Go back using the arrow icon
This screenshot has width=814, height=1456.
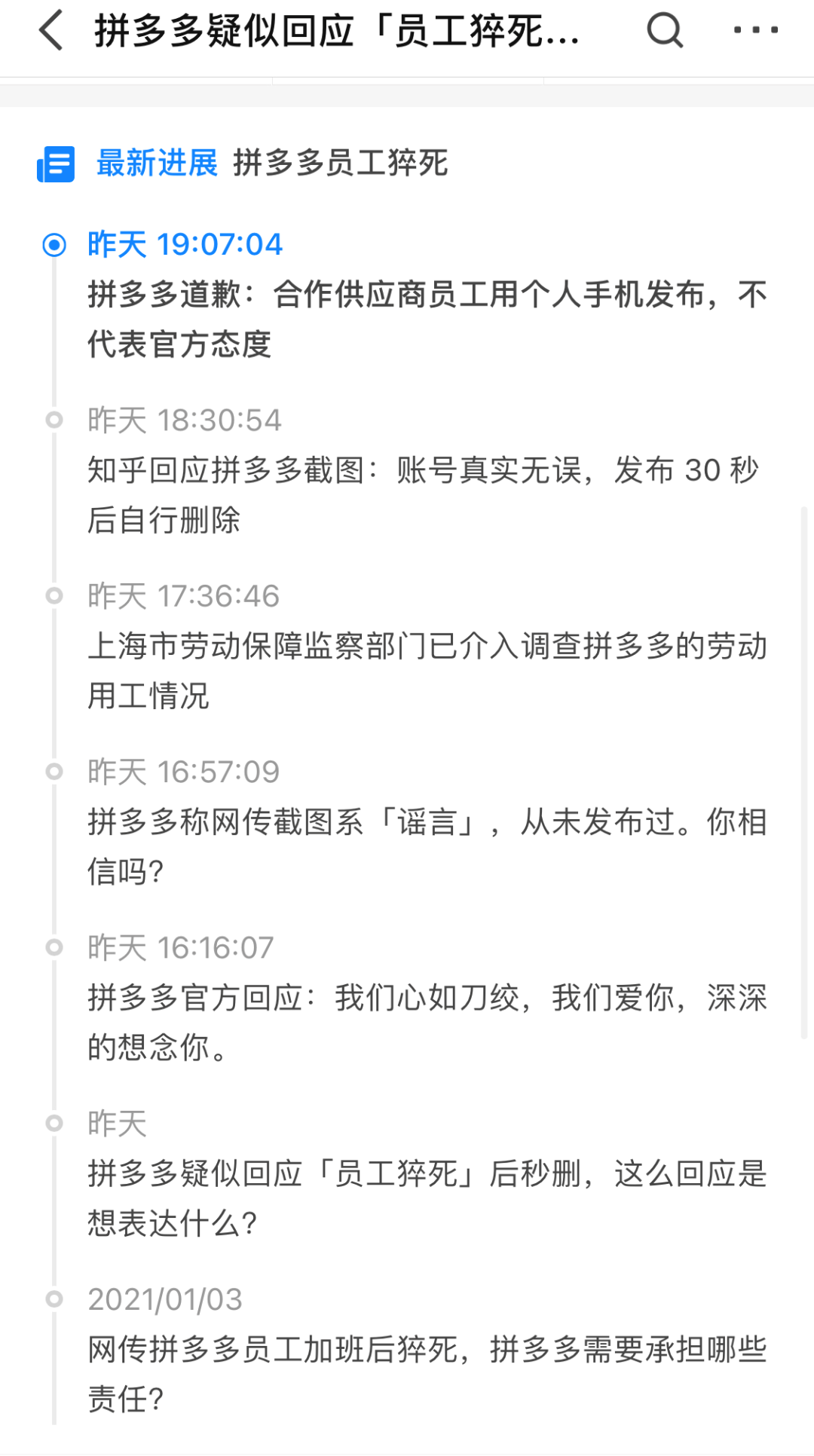(x=51, y=32)
